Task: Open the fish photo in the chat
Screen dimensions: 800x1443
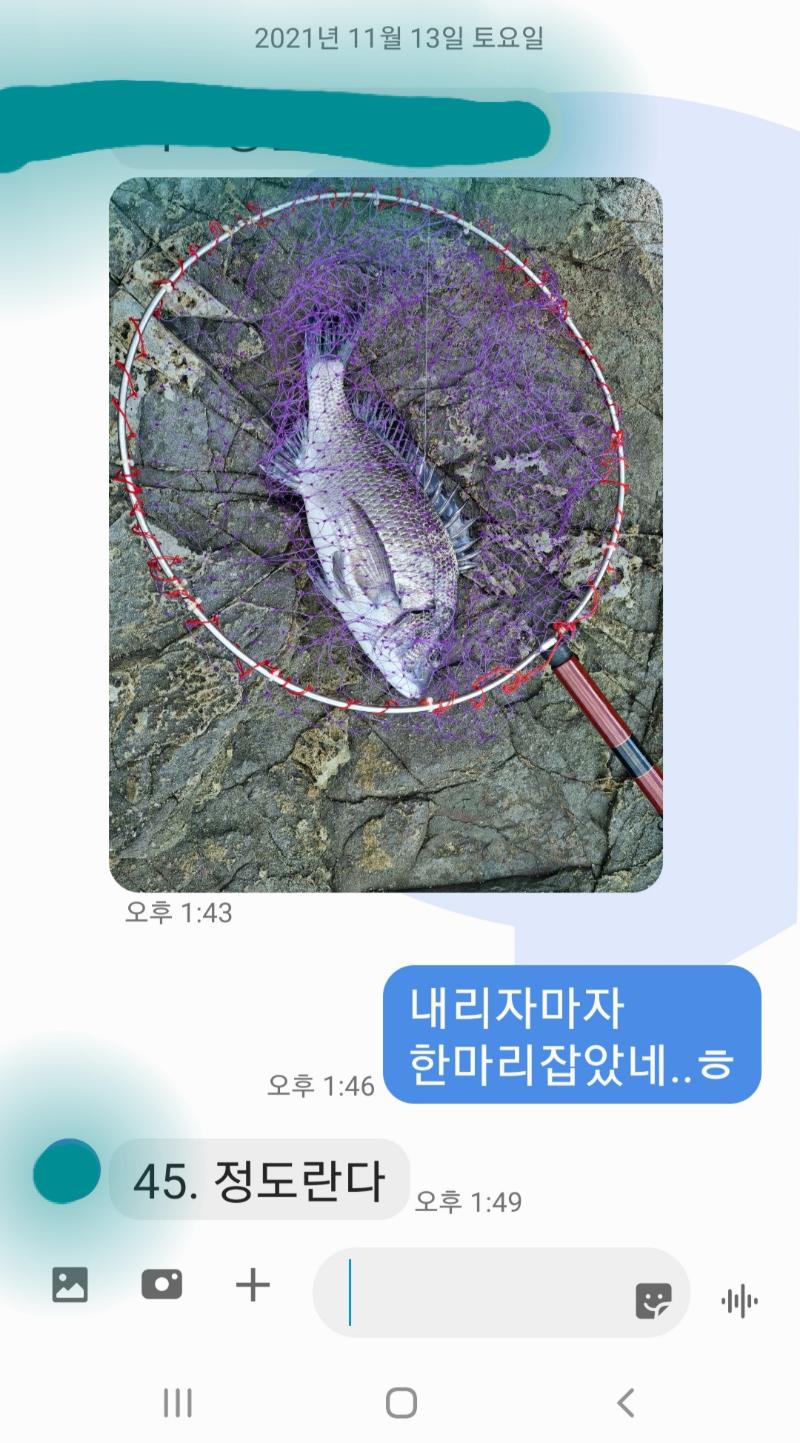Action: click(385, 535)
